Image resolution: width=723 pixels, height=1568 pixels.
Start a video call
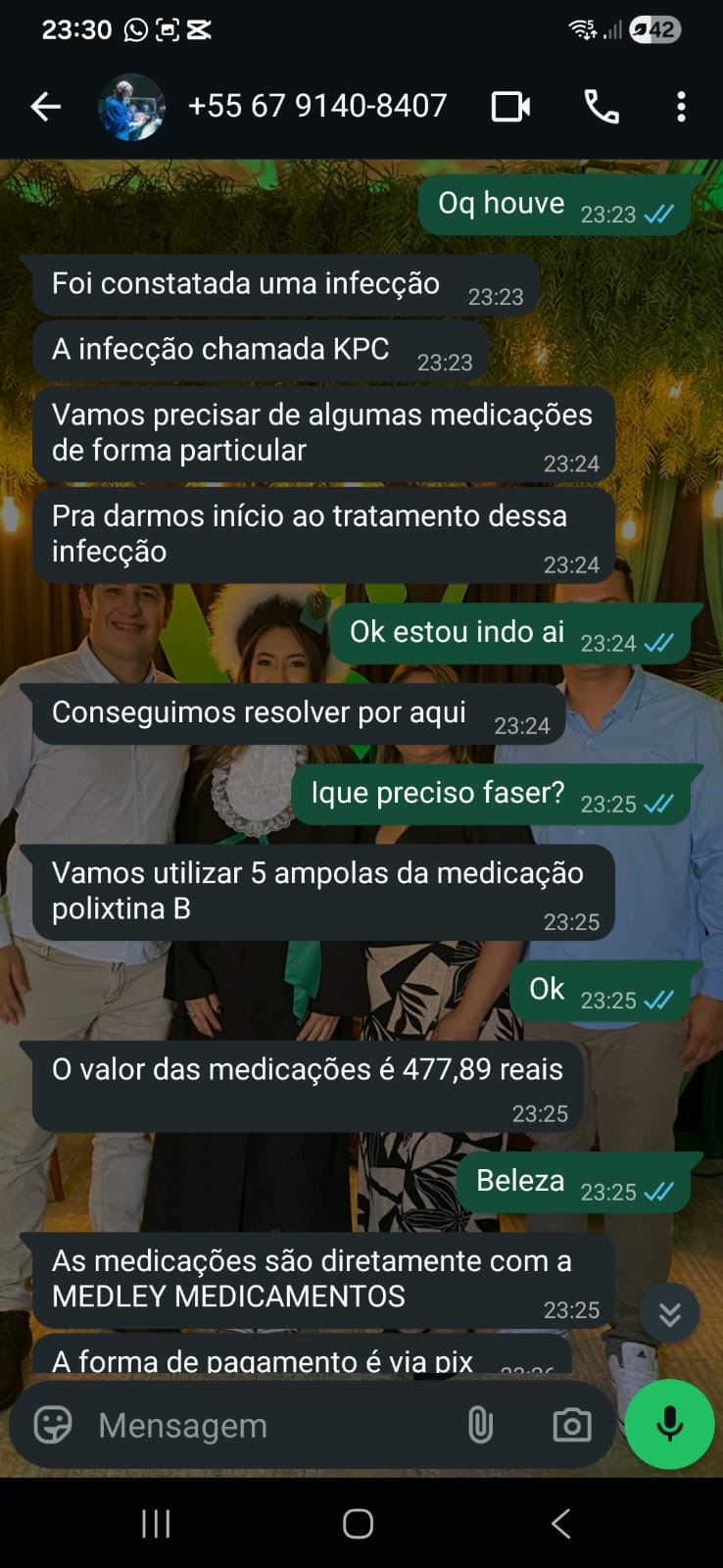click(510, 106)
